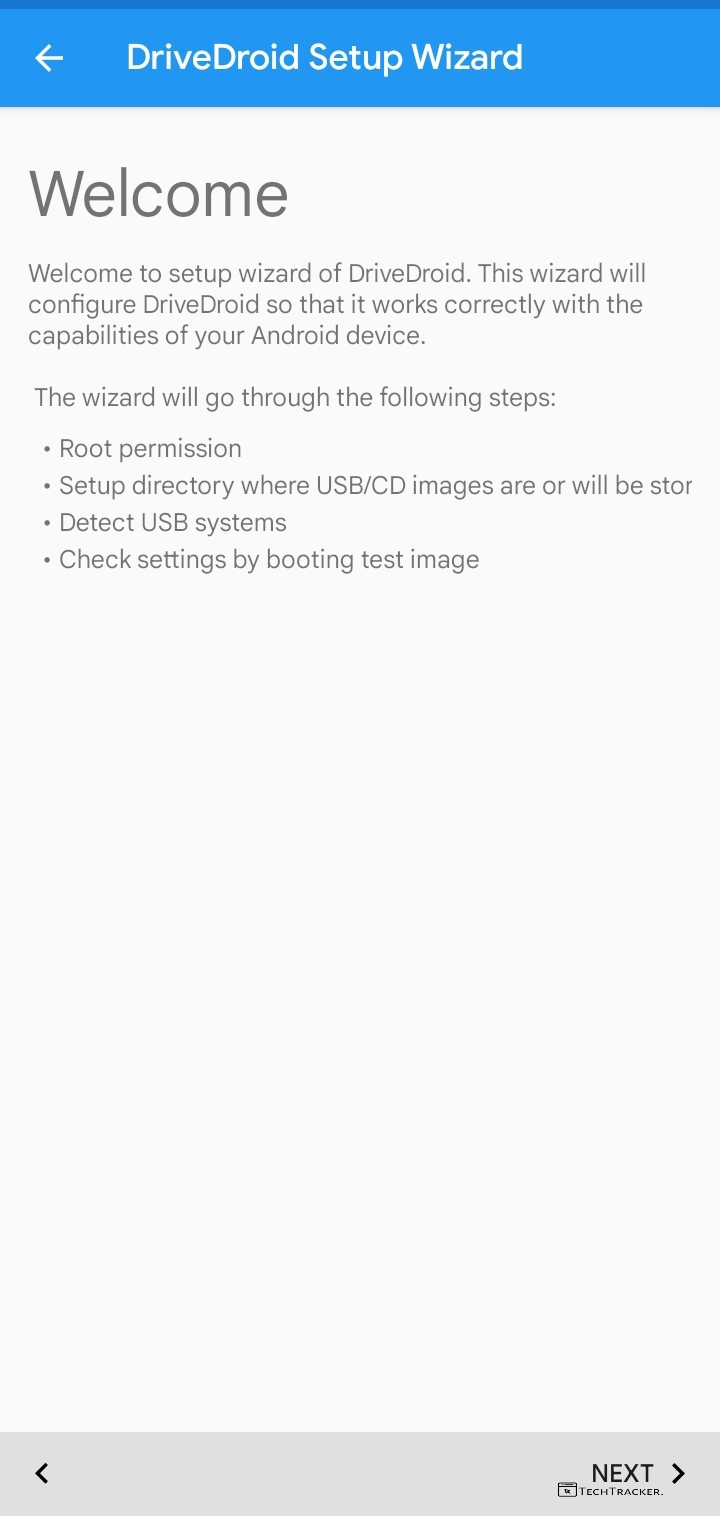The width and height of the screenshot is (720, 1516).
Task: Select the Detect USB systems step
Action: coord(172,522)
